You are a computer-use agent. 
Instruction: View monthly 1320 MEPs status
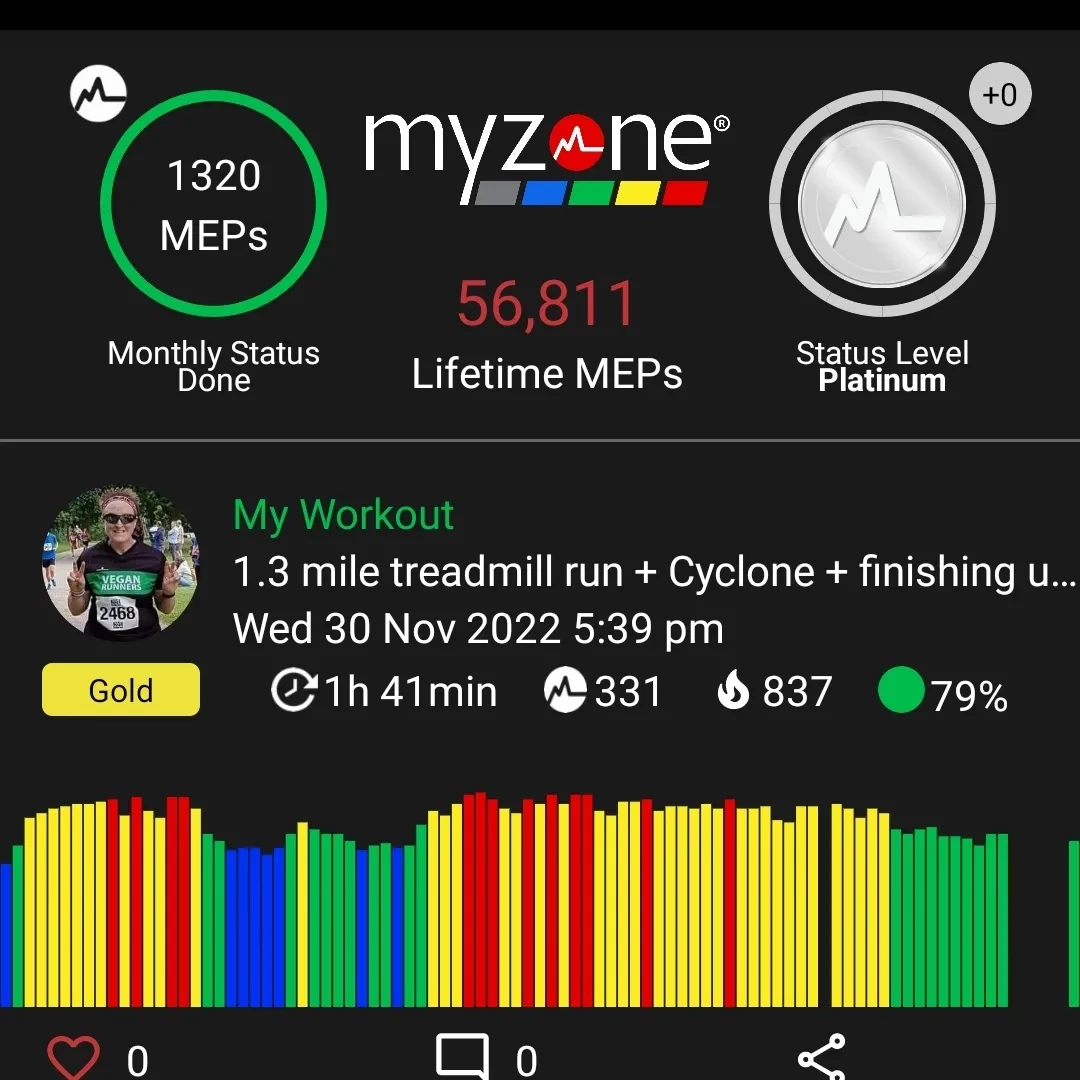[214, 203]
